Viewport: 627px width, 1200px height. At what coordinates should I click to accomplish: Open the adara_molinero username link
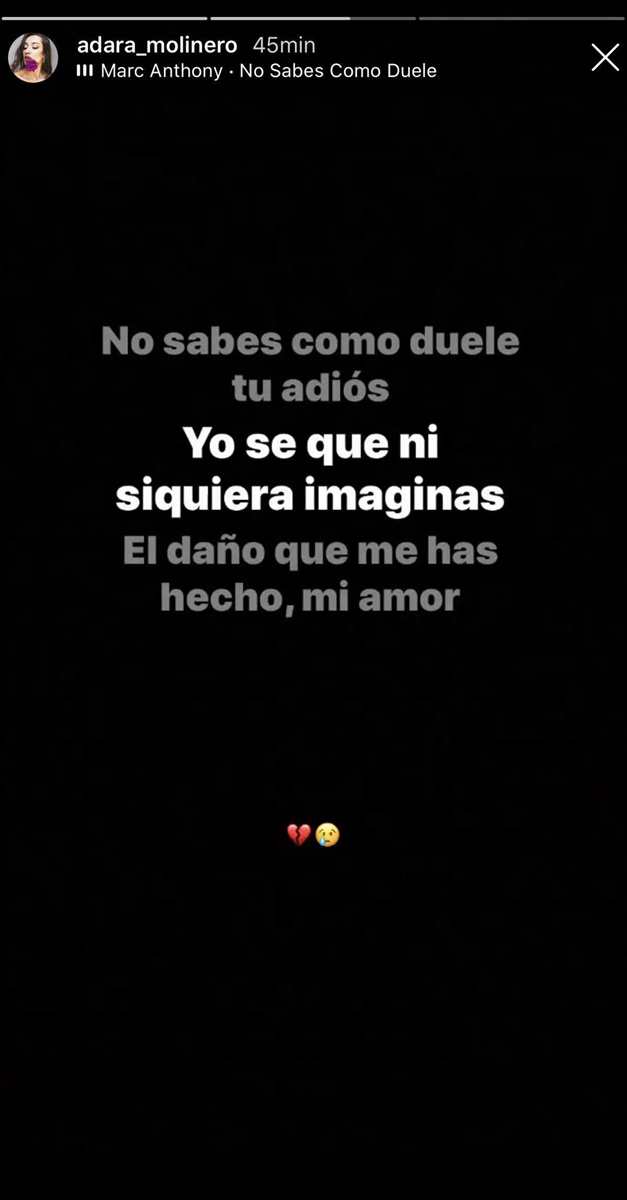pyautogui.click(x=157, y=45)
